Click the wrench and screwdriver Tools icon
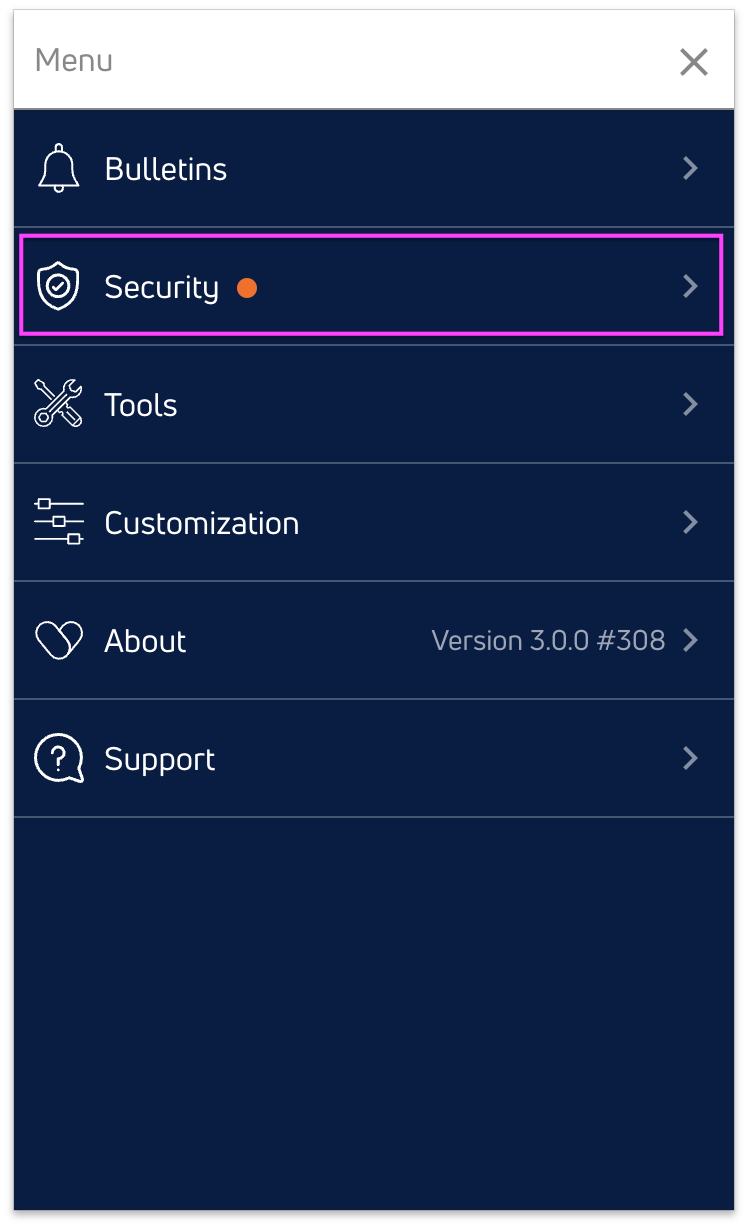The image size is (748, 1228). (x=58, y=404)
